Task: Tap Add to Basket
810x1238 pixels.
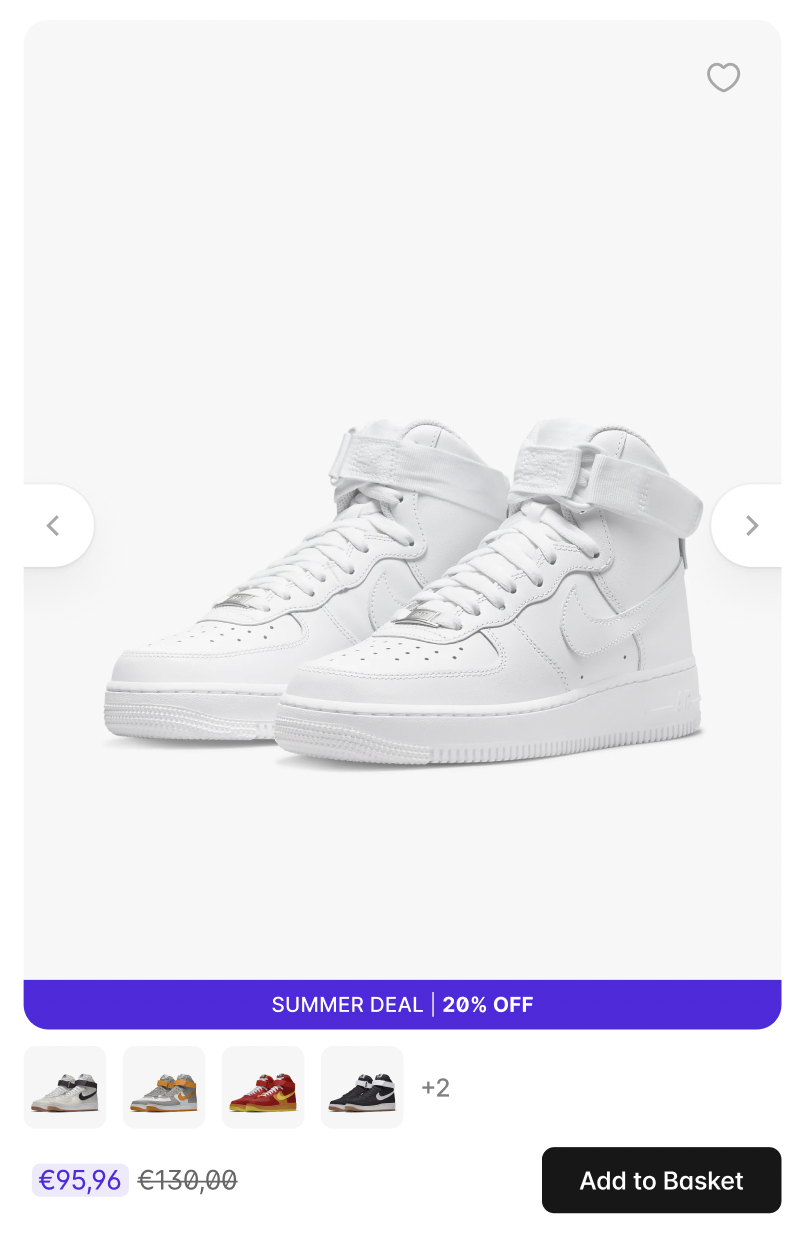Action: point(661,1180)
